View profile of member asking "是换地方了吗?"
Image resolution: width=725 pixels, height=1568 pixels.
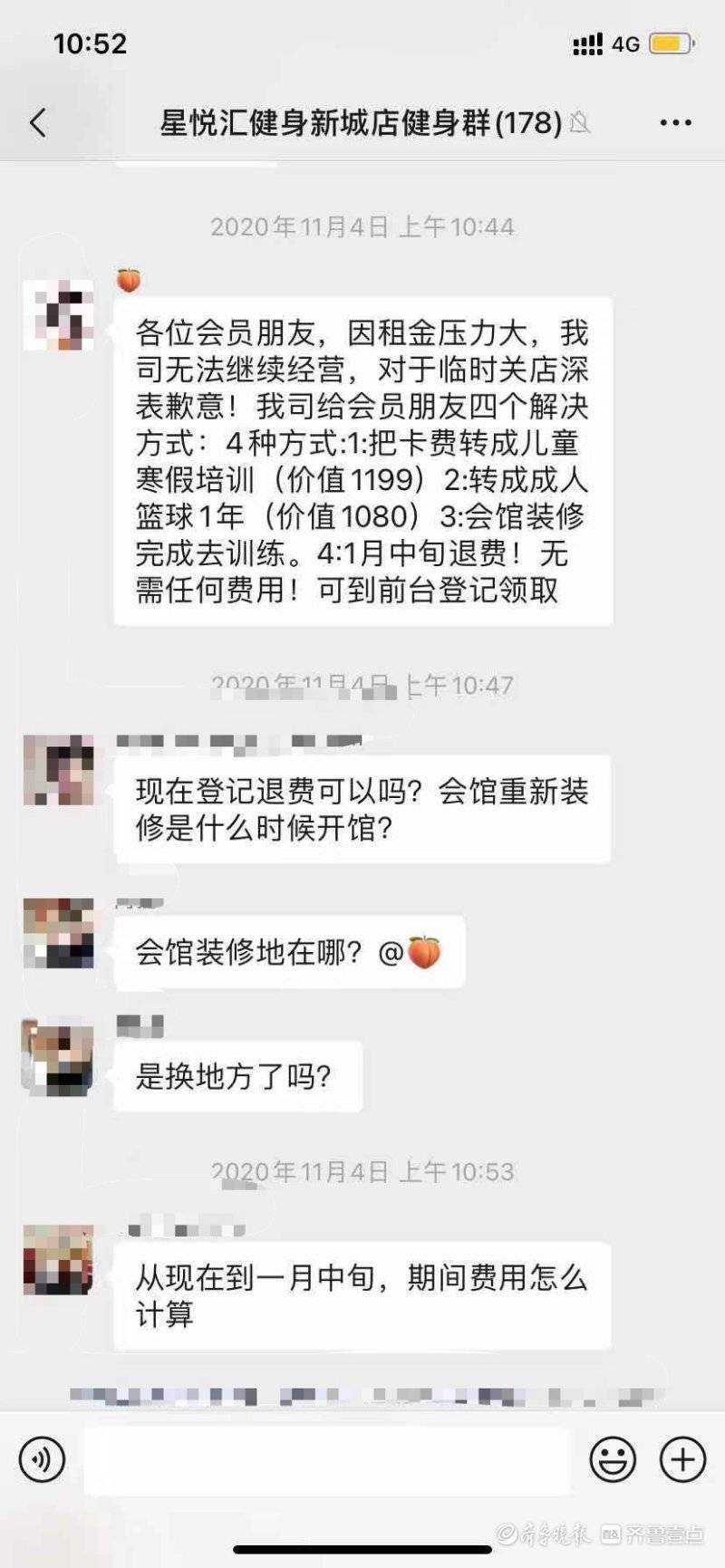click(59, 1058)
